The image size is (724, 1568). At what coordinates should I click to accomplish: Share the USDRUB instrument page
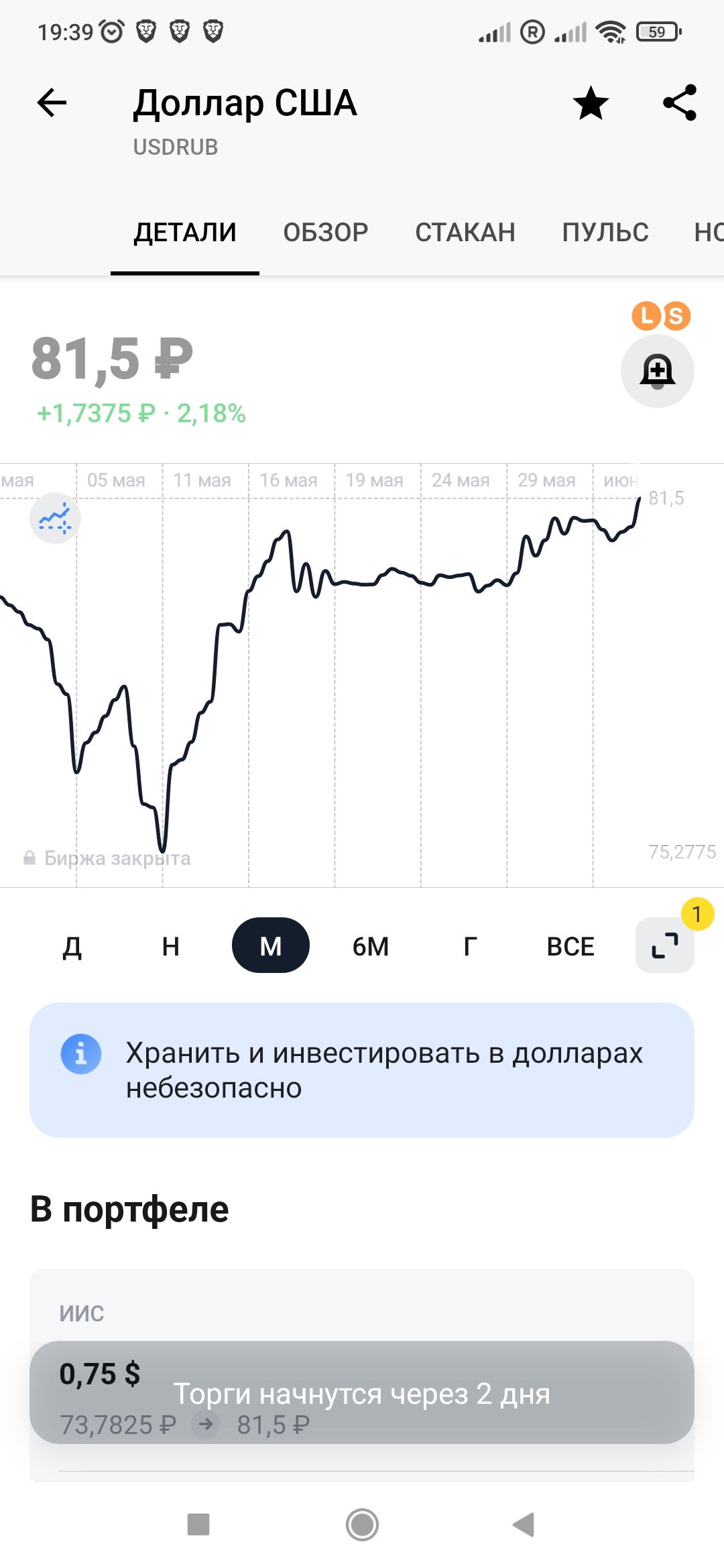pos(680,103)
